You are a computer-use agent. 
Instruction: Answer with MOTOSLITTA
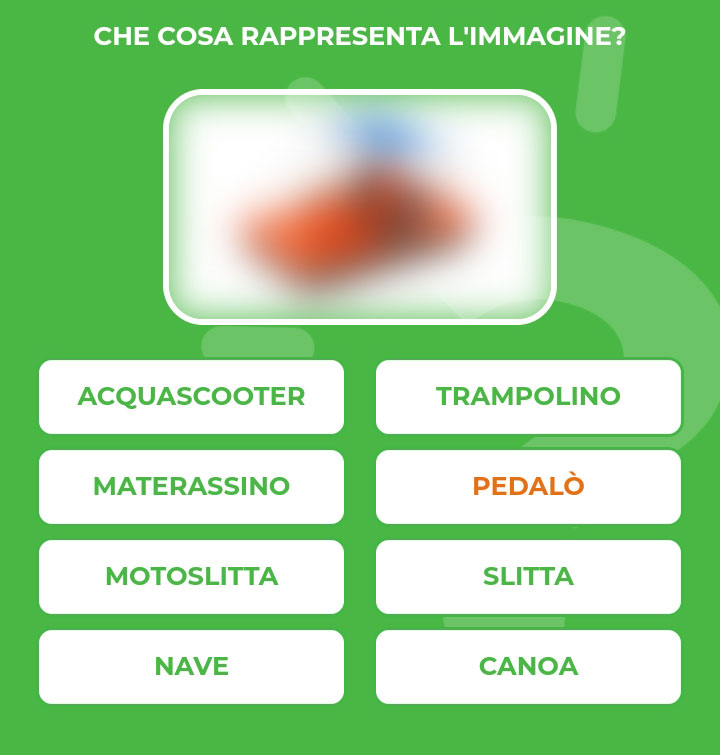click(x=191, y=577)
